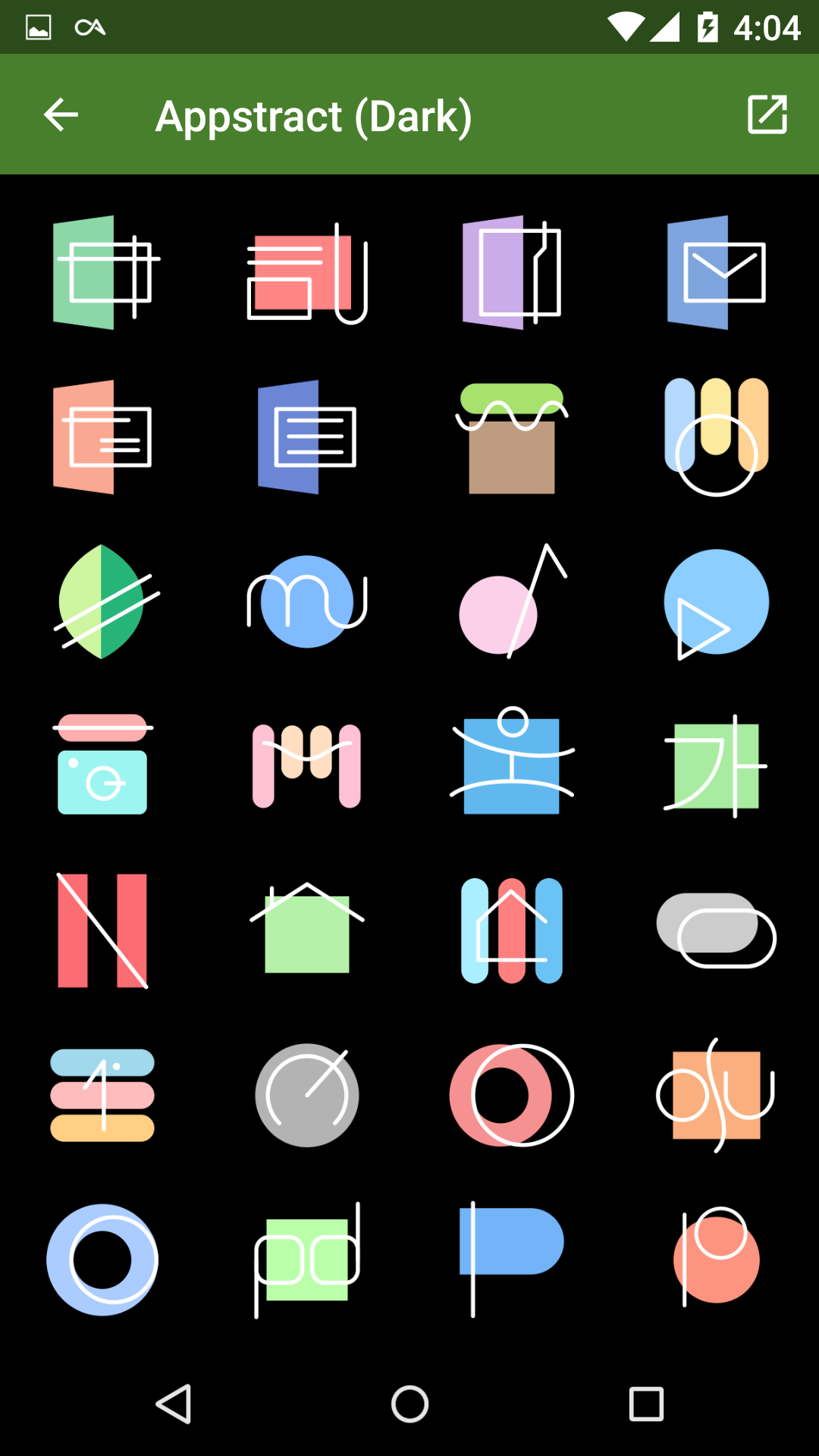Select the purple door-shaped icon

click(x=511, y=273)
